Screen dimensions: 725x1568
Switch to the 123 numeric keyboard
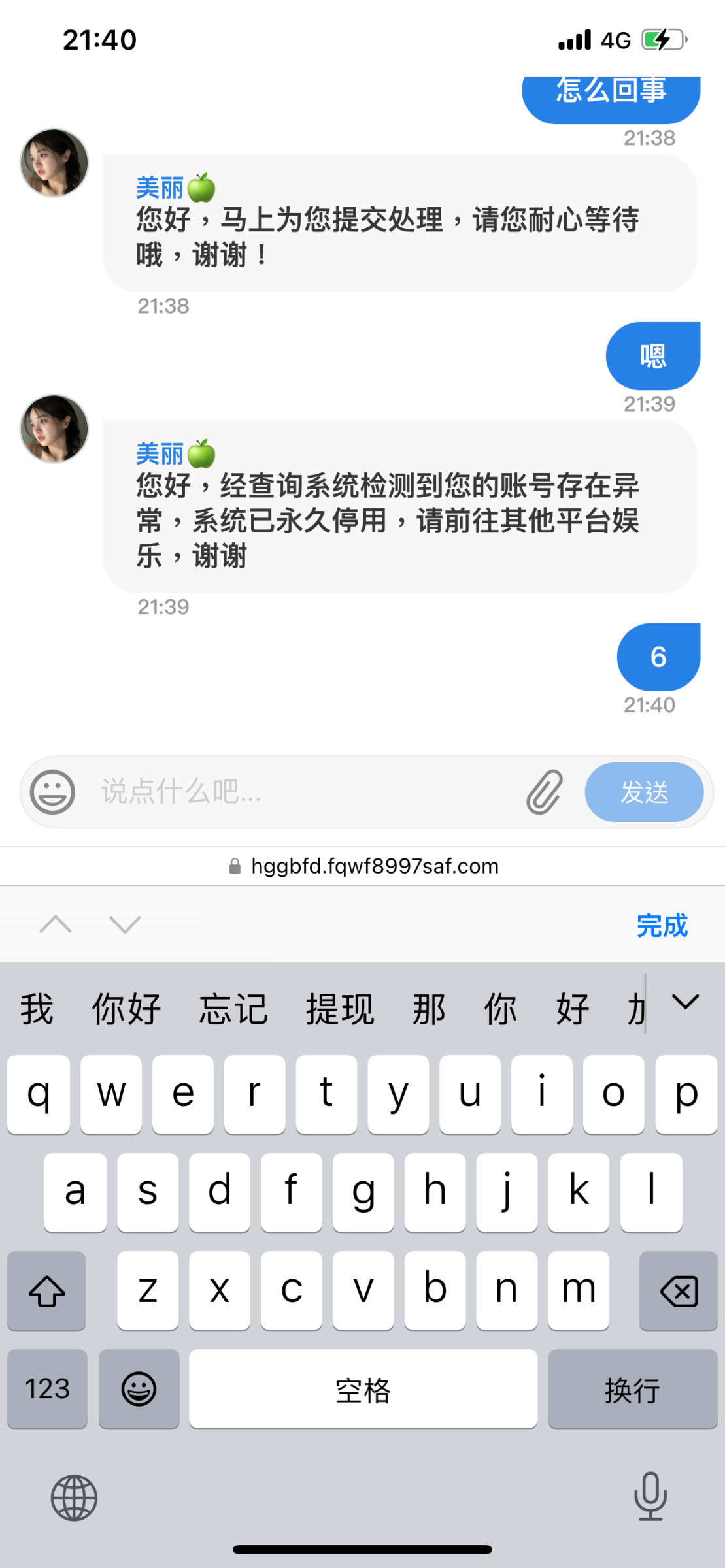pos(46,1390)
